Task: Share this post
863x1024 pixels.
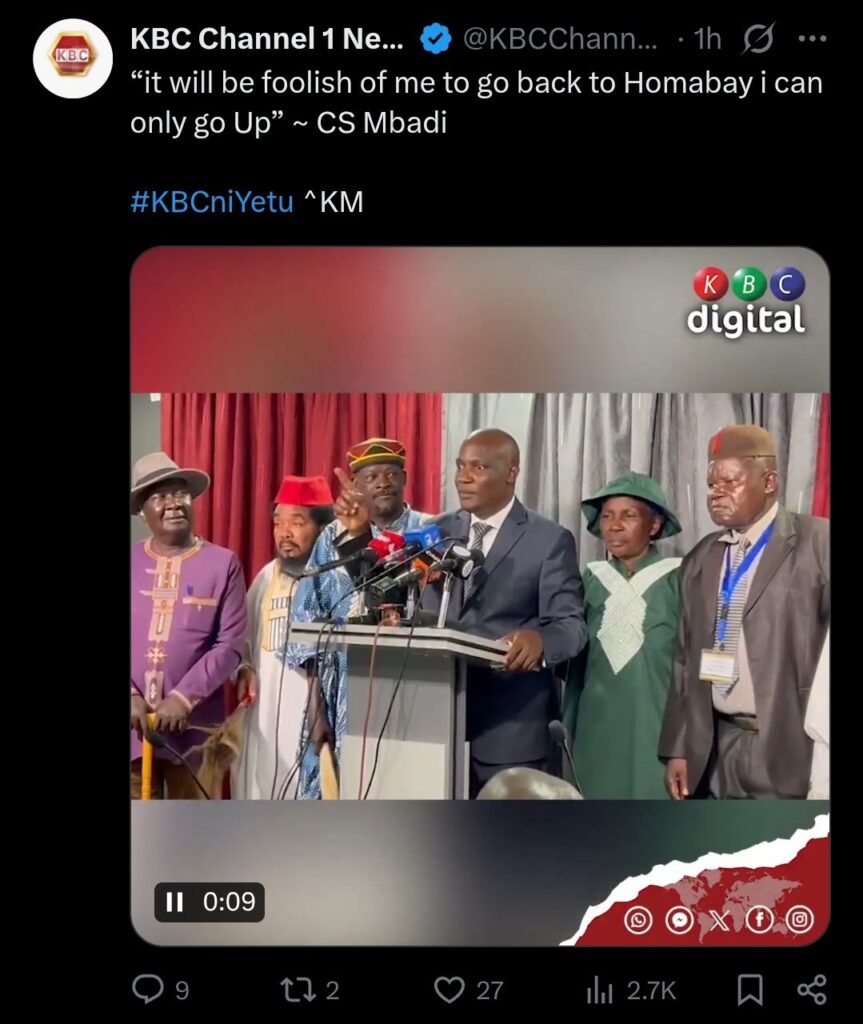Action: (x=811, y=990)
